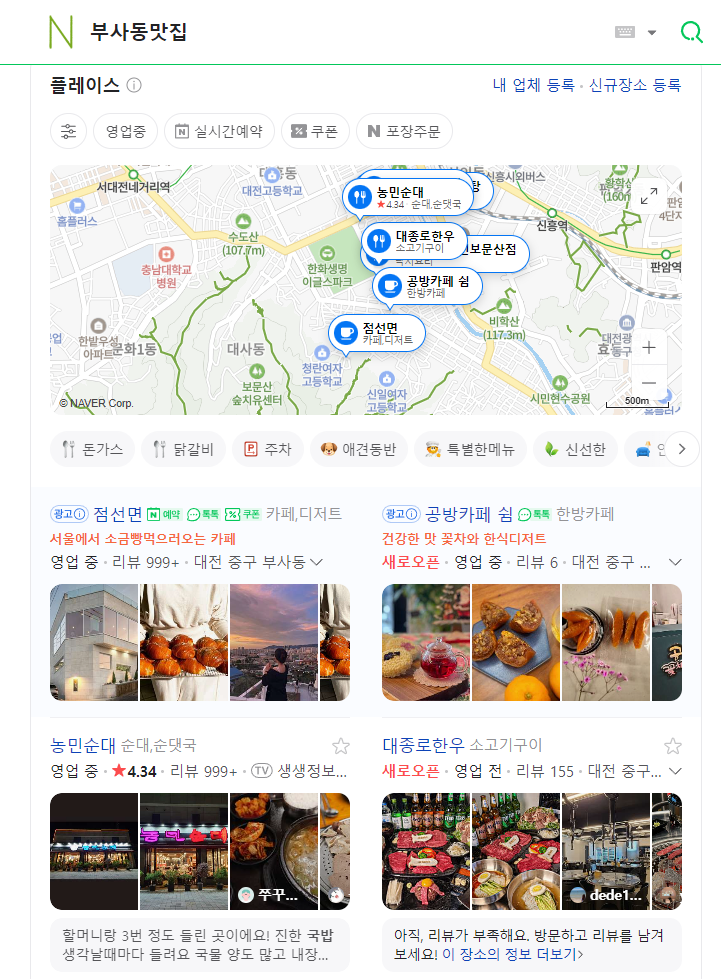Show more keyword chips with the arrow
The image size is (721, 979).
click(682, 450)
